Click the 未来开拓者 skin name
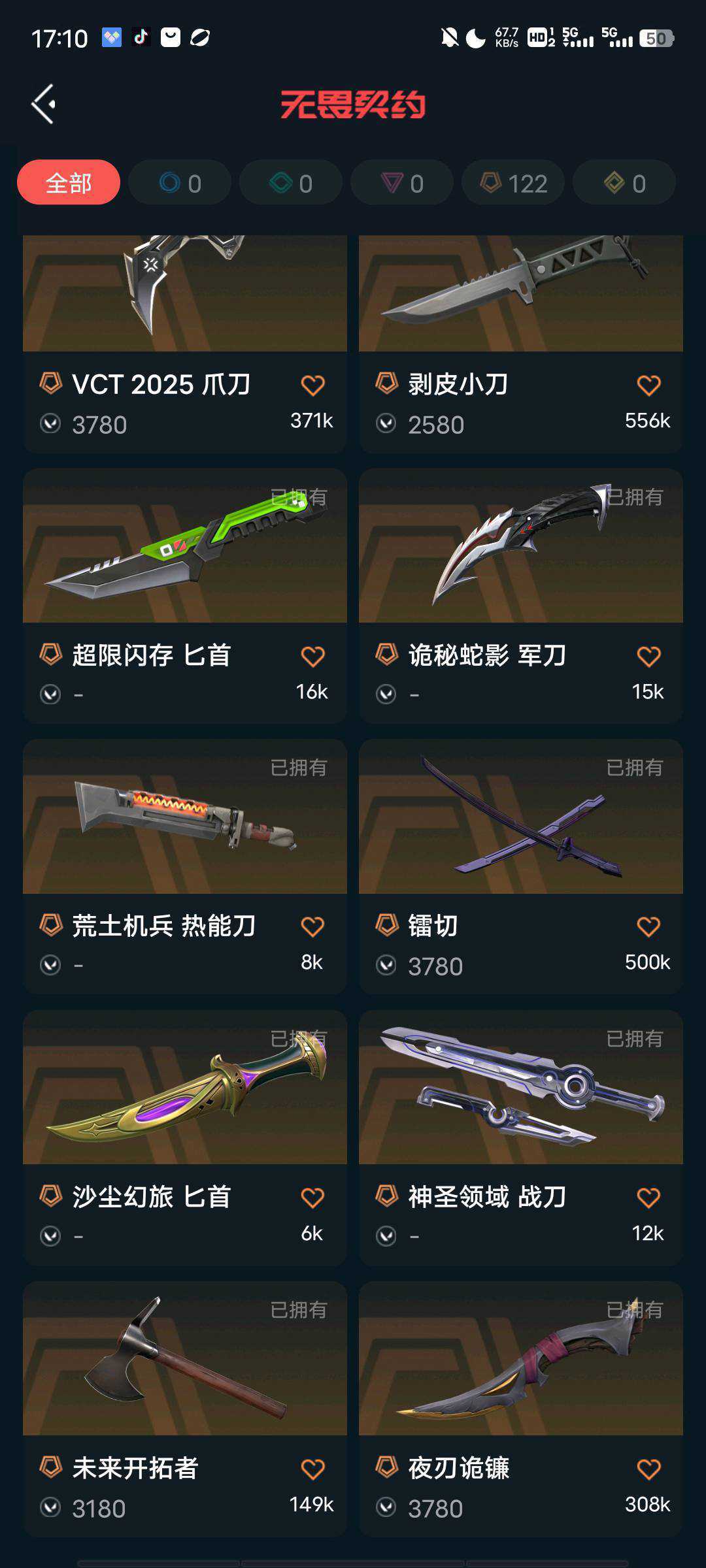Viewport: 706px width, 1568px height. [136, 1466]
